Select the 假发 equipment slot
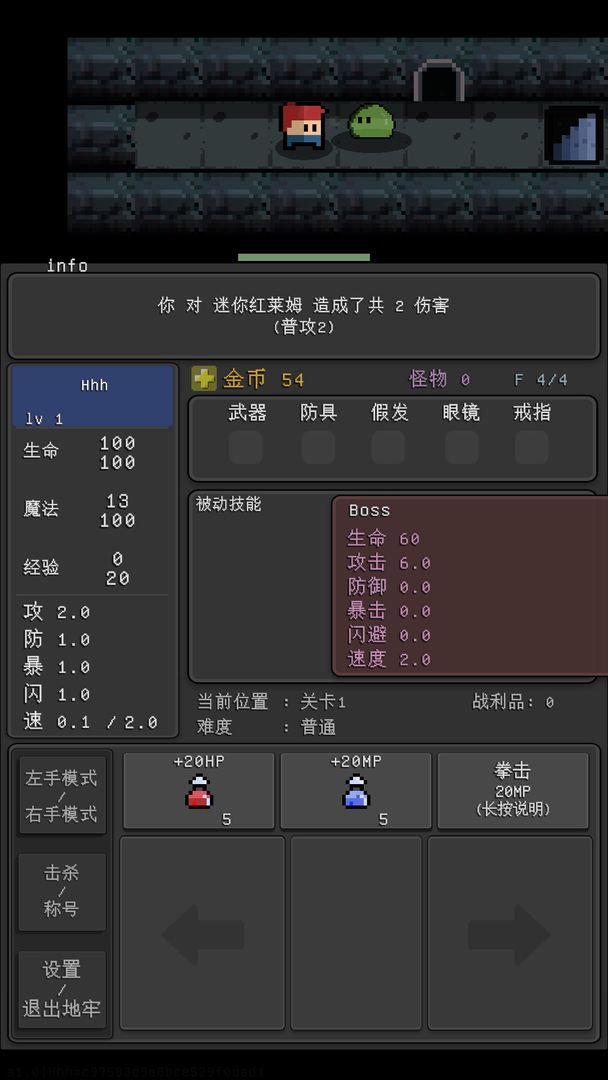The image size is (608, 1080). [x=389, y=446]
